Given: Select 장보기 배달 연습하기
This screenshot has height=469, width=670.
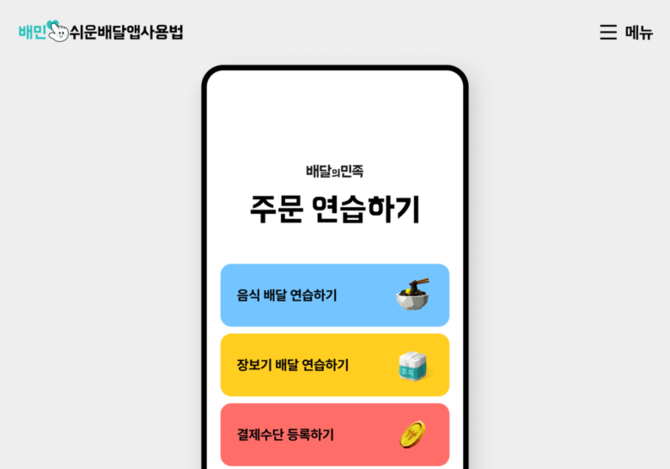Looking at the screenshot, I should point(334,365).
